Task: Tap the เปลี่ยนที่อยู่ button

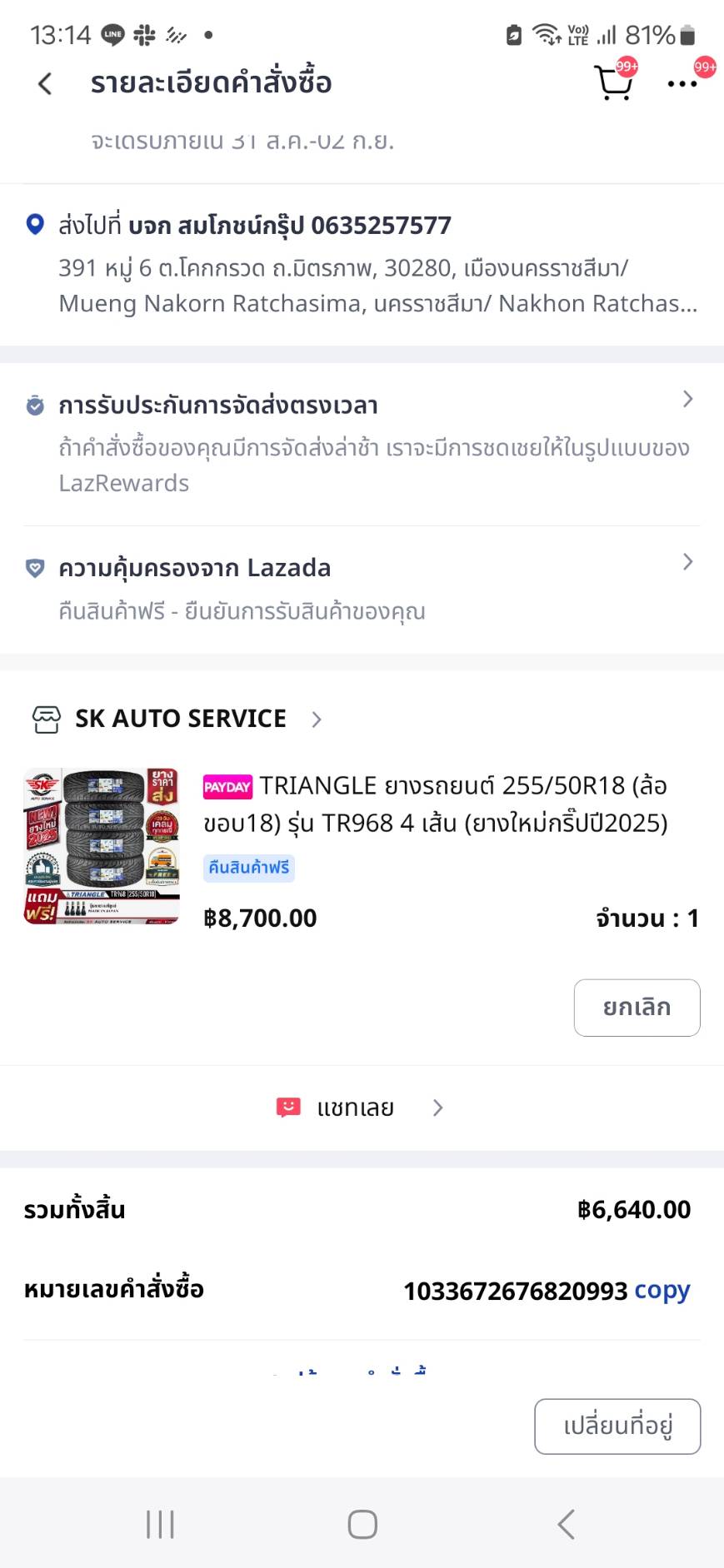Action: tap(617, 1426)
